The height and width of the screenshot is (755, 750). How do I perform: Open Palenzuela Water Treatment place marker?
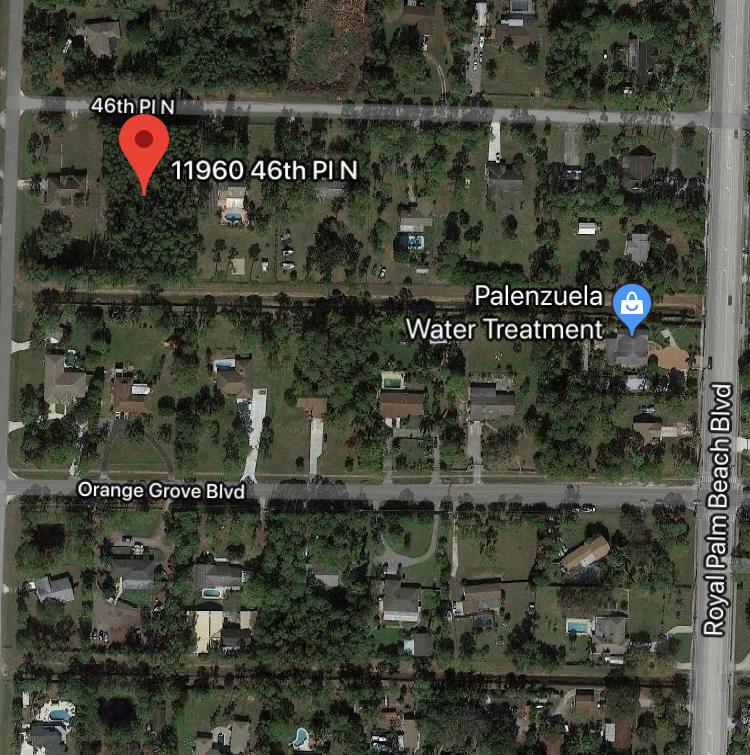[x=632, y=310]
